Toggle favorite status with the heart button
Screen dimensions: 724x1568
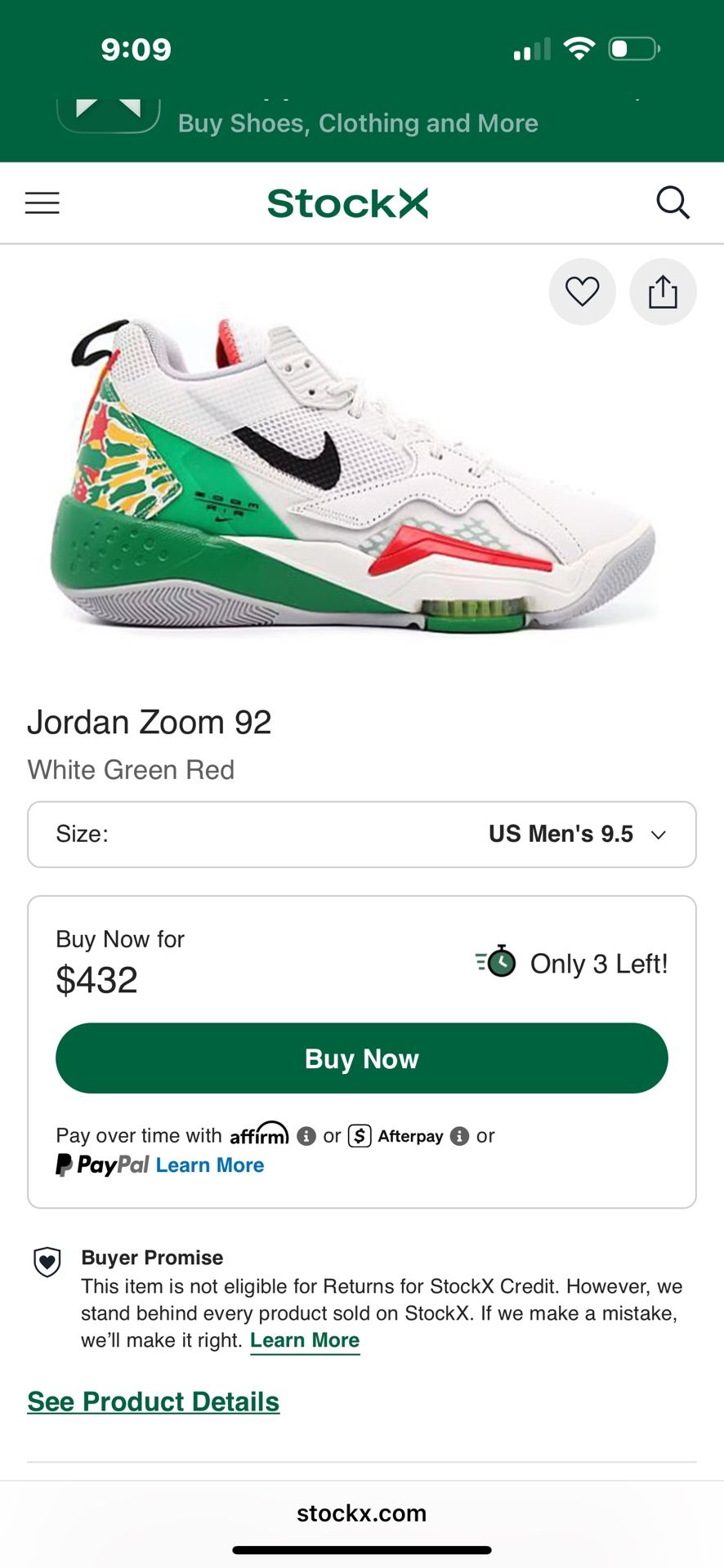(x=582, y=292)
